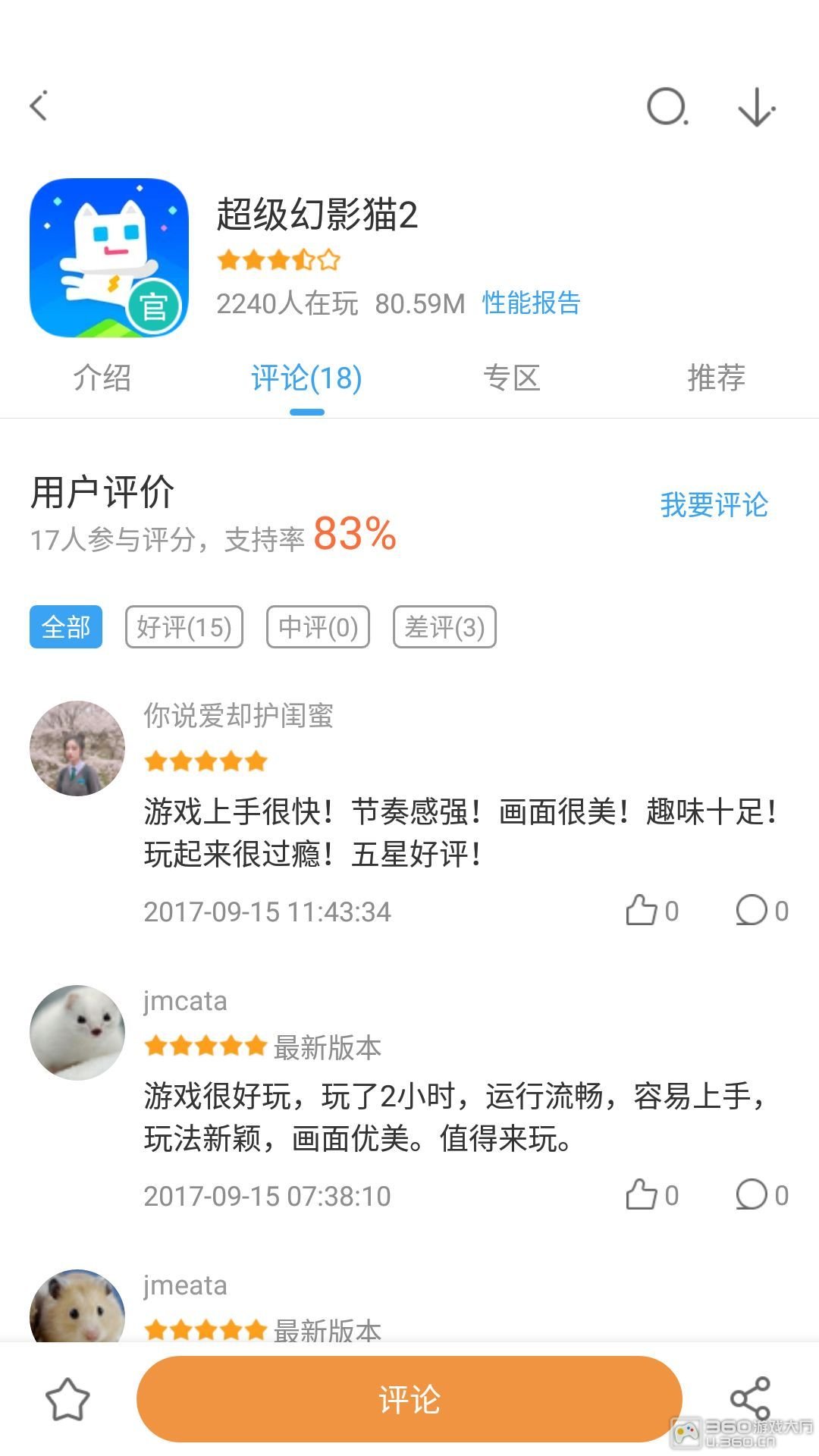This screenshot has width=819, height=1456.
Task: Switch to the 专区 tab
Action: coord(512,378)
